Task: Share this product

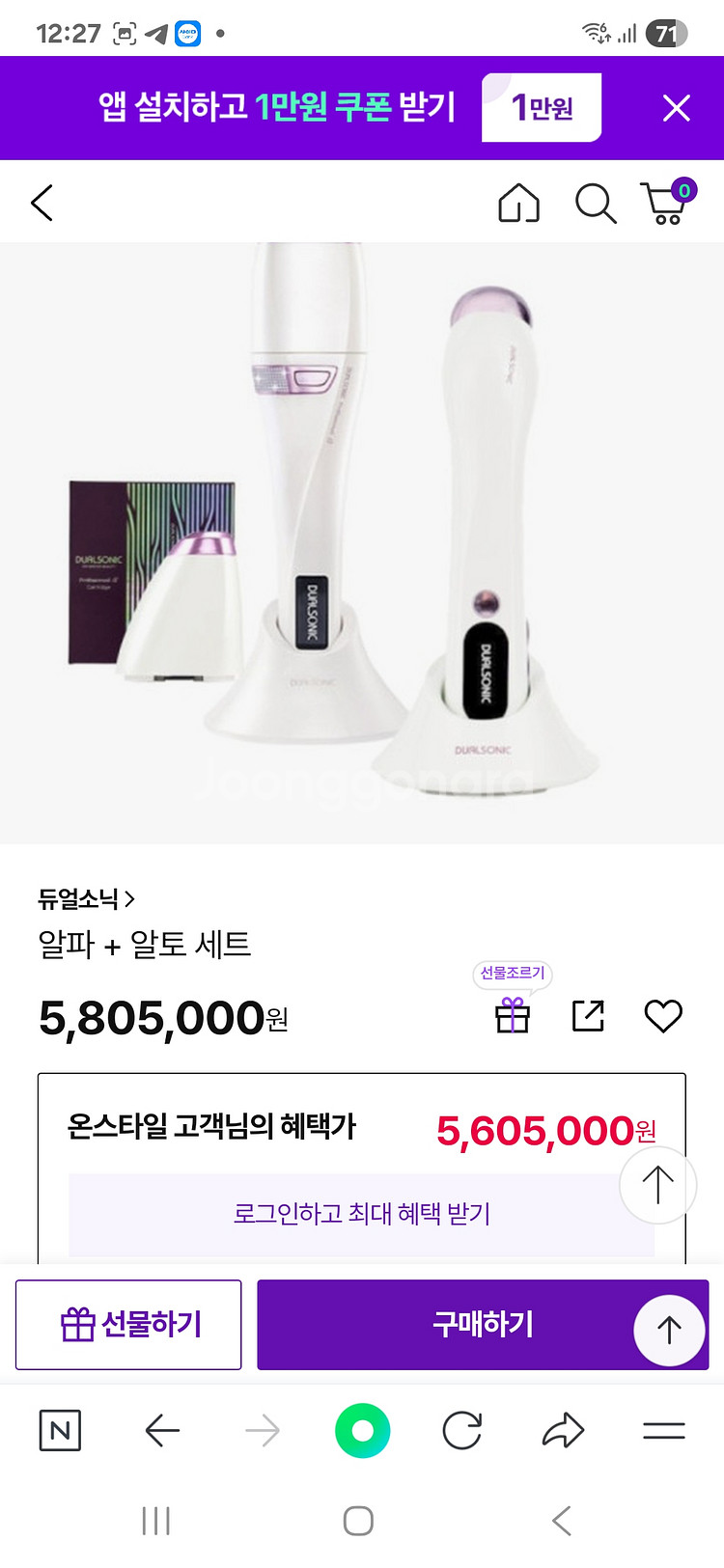Action: [588, 1015]
